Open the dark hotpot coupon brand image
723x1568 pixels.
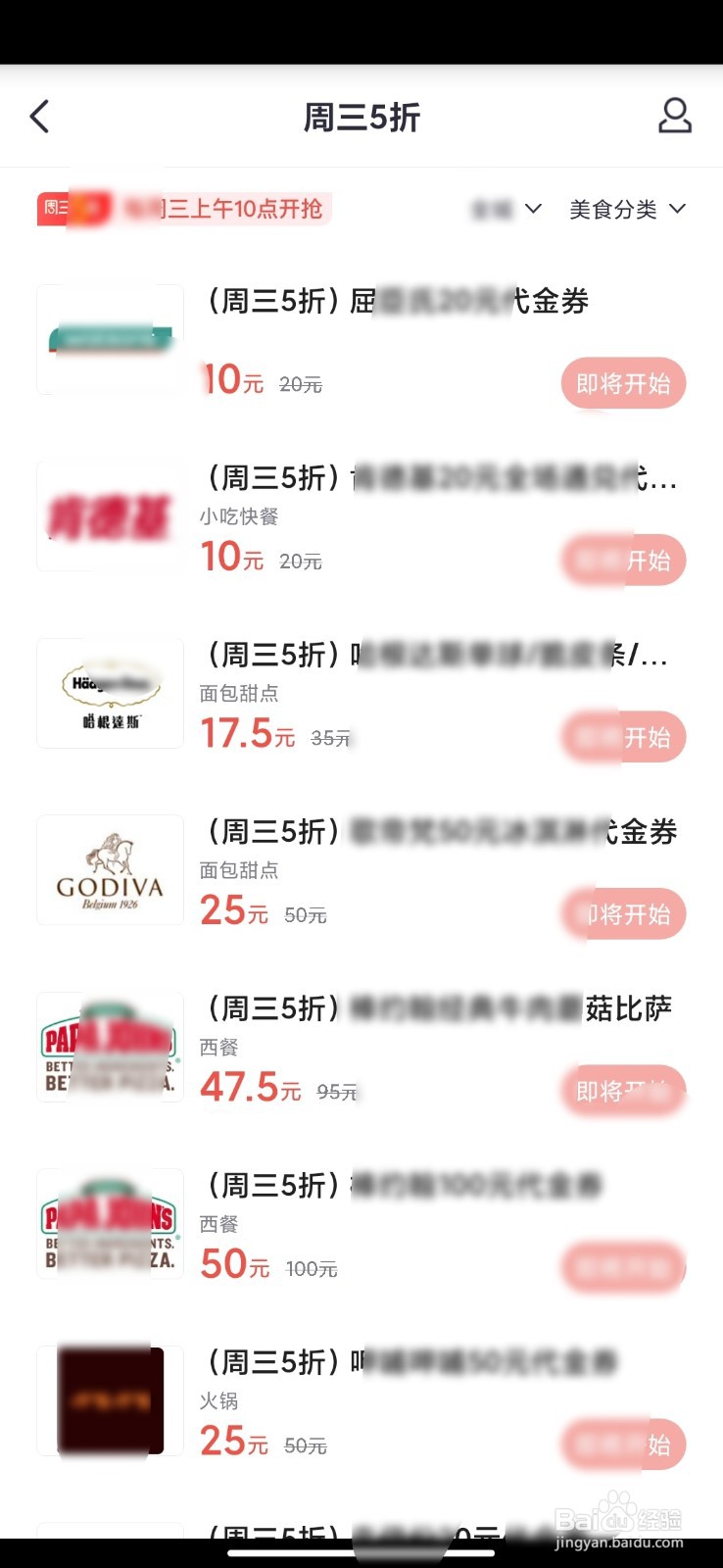tap(109, 1400)
